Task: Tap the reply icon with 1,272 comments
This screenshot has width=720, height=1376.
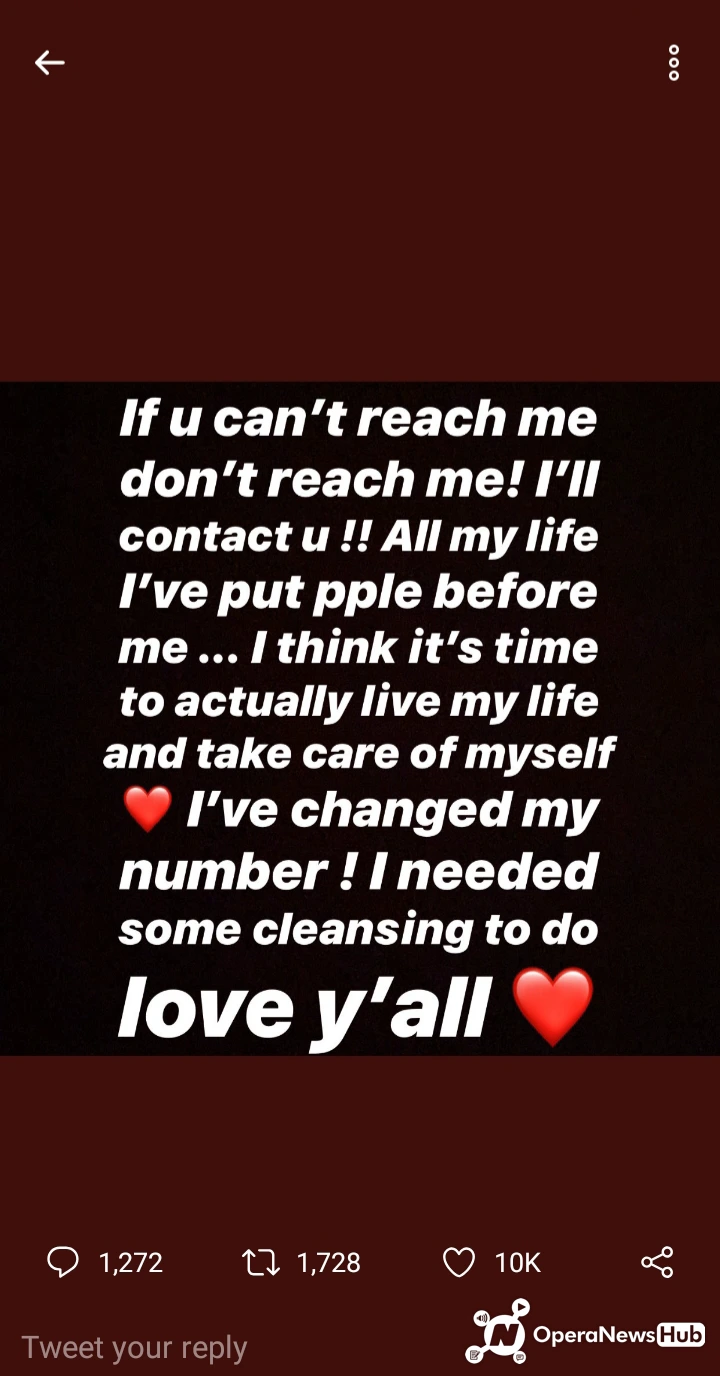Action: tap(63, 1262)
